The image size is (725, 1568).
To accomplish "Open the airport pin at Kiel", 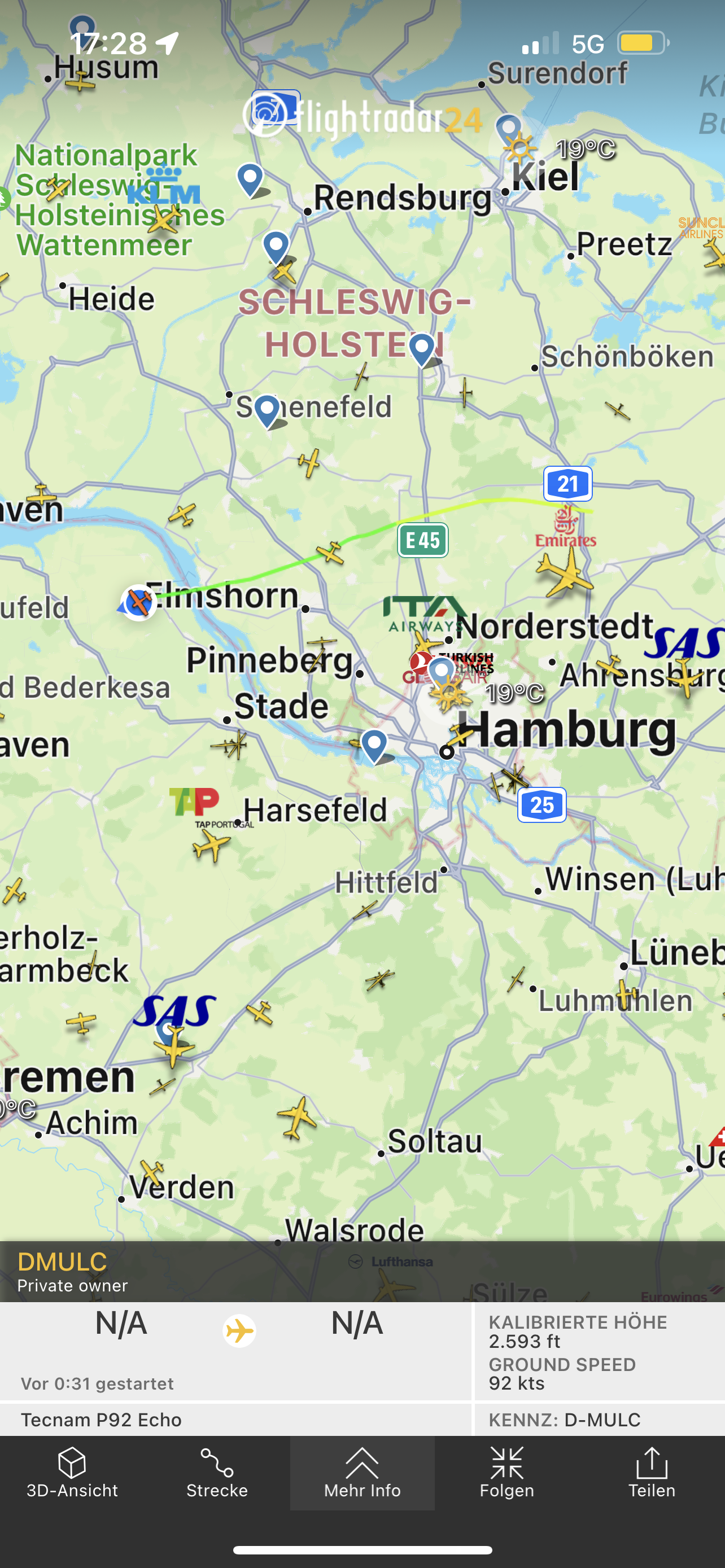I will [x=509, y=130].
